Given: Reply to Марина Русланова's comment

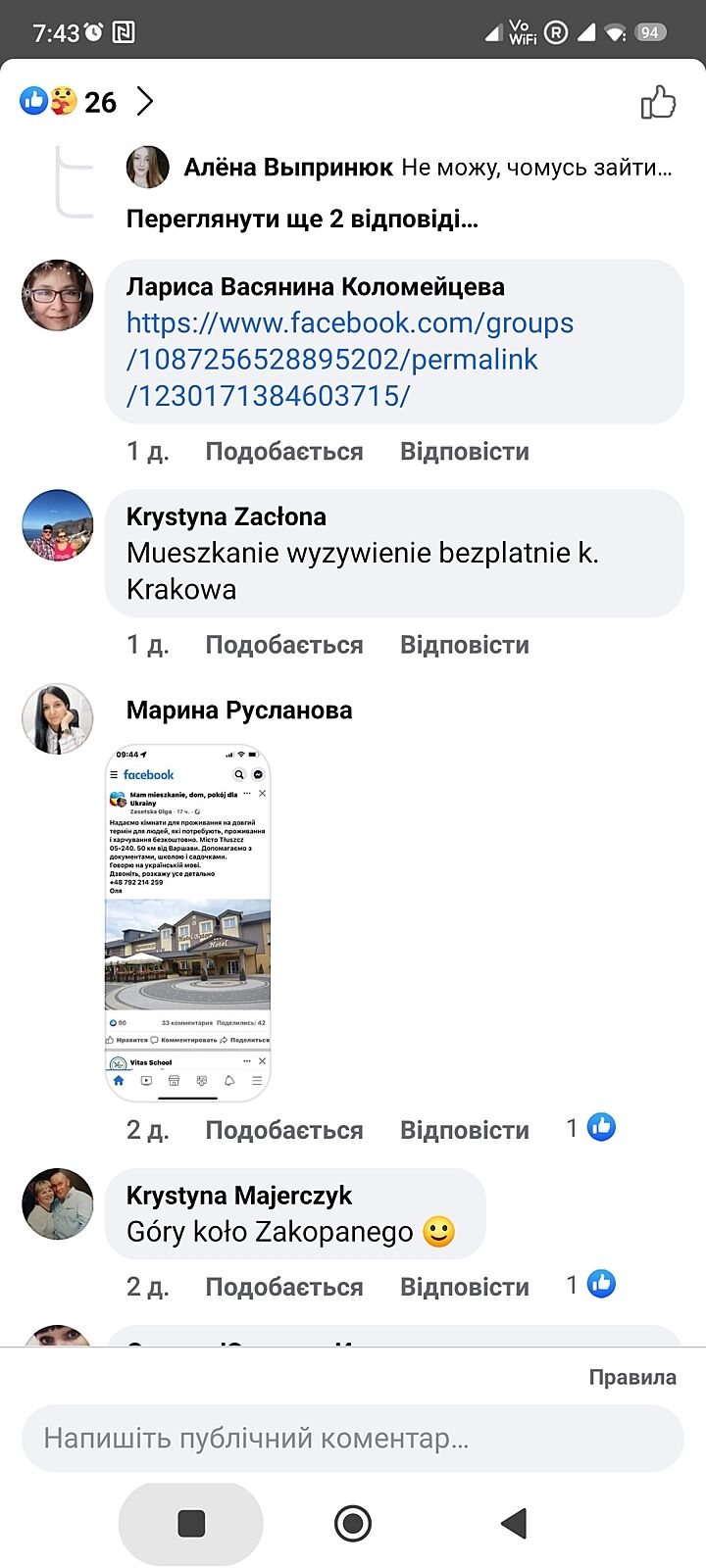Looking at the screenshot, I should [x=464, y=1130].
